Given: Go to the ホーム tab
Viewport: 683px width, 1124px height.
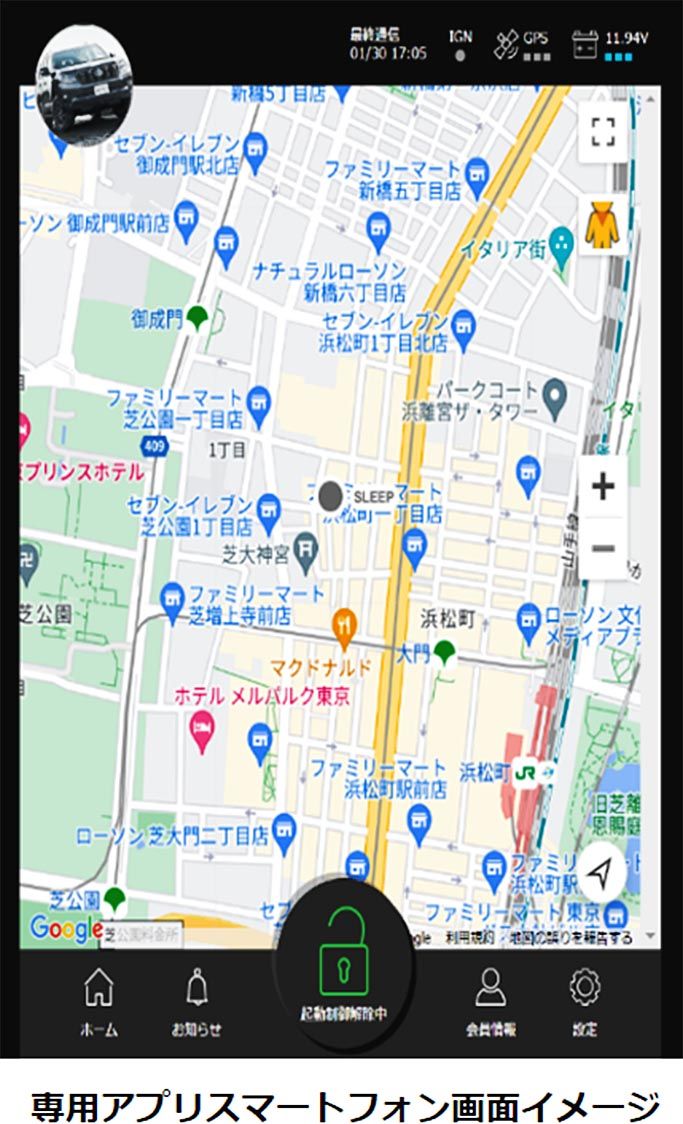Looking at the screenshot, I should tap(99, 1002).
